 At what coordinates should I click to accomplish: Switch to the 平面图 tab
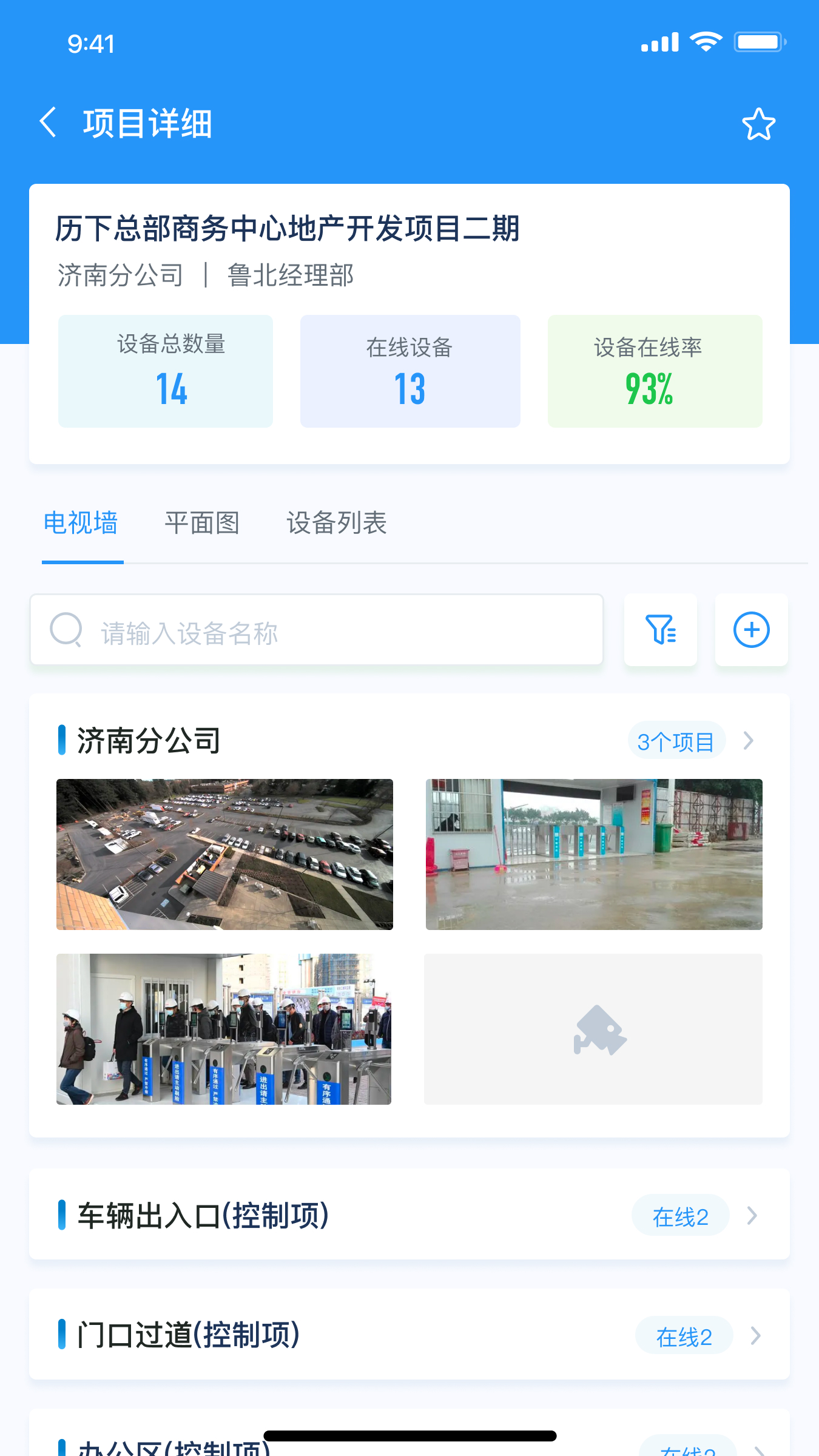tap(202, 523)
